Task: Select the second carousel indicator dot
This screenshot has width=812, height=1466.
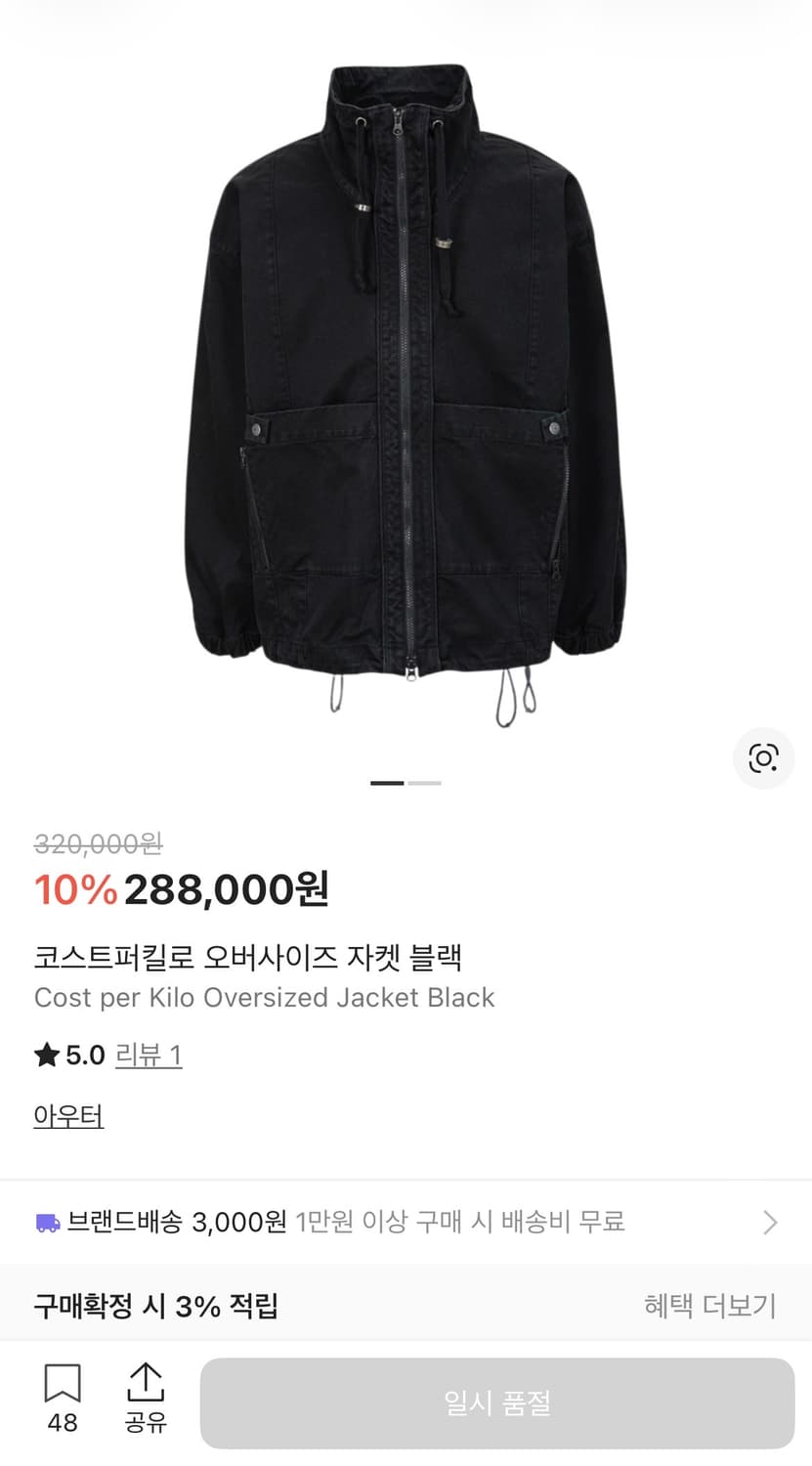Action: pos(426,783)
